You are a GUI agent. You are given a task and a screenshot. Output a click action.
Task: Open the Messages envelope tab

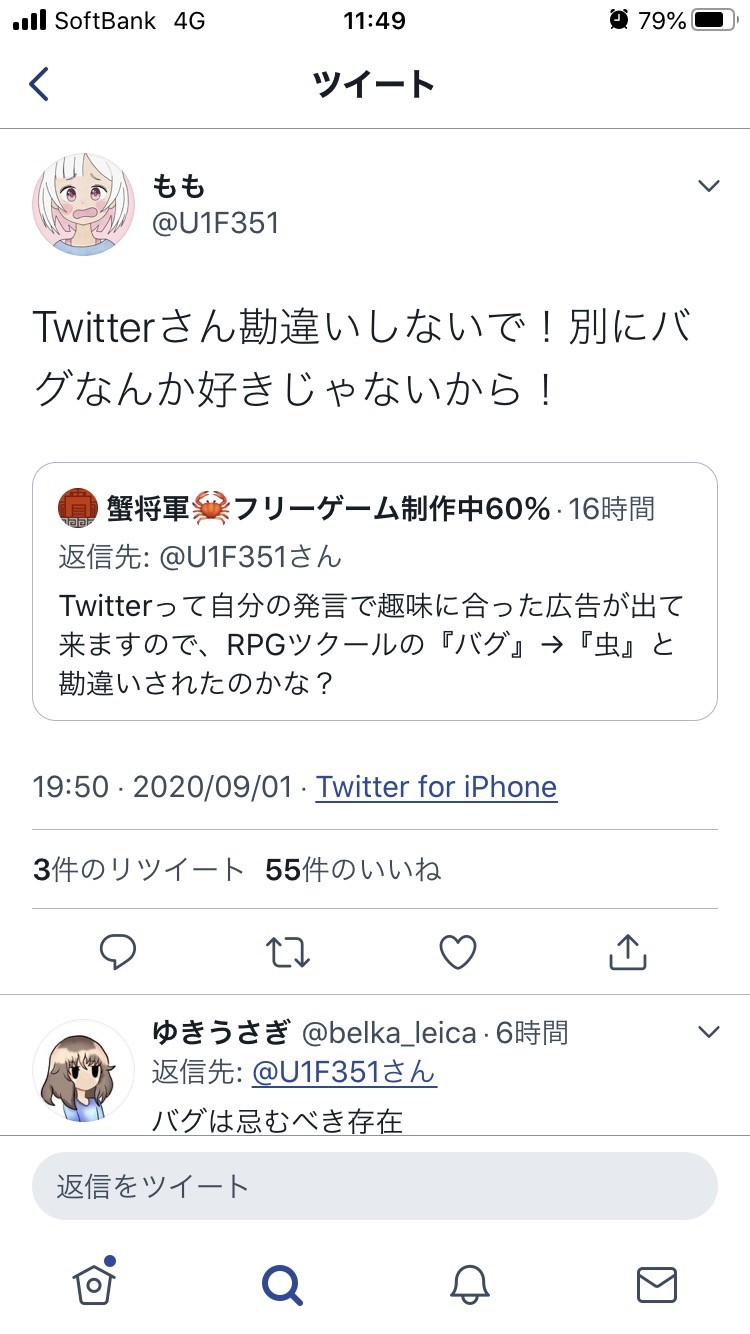click(657, 1284)
